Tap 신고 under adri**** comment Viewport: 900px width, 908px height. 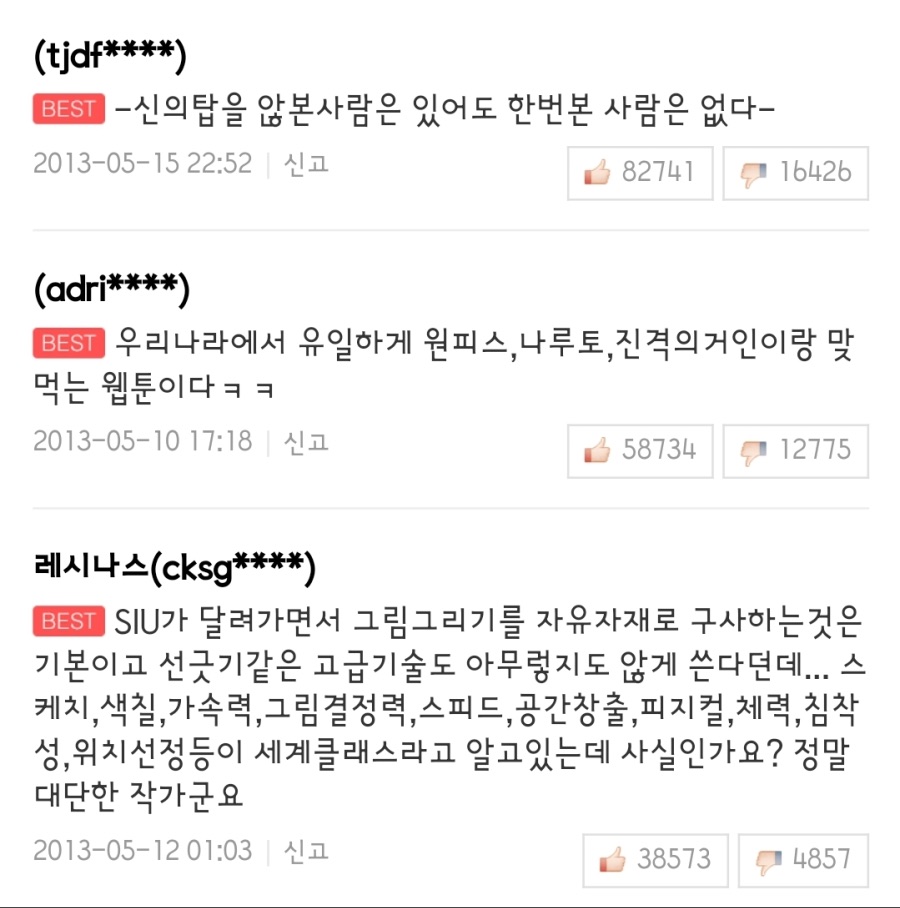(306, 441)
